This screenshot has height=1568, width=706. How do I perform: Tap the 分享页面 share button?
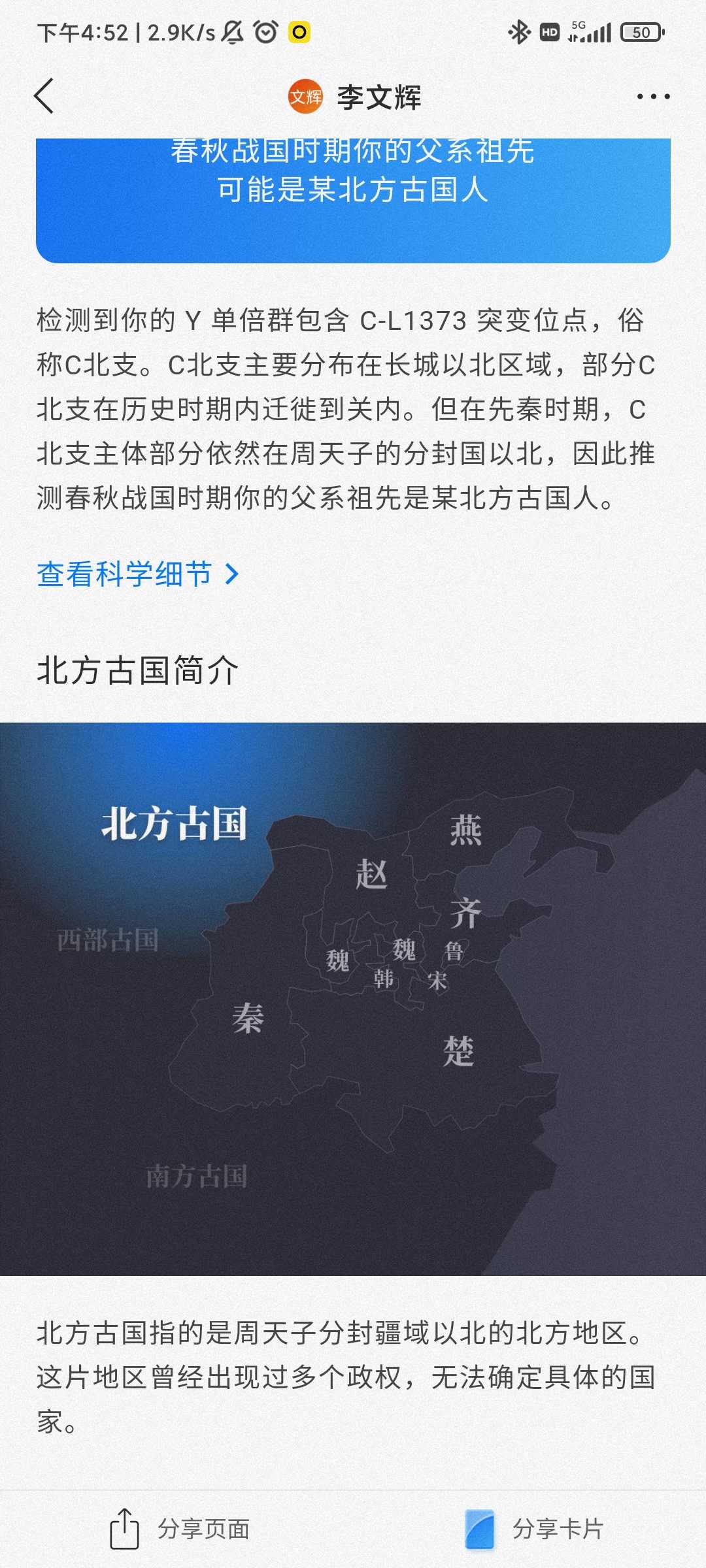[180, 1529]
